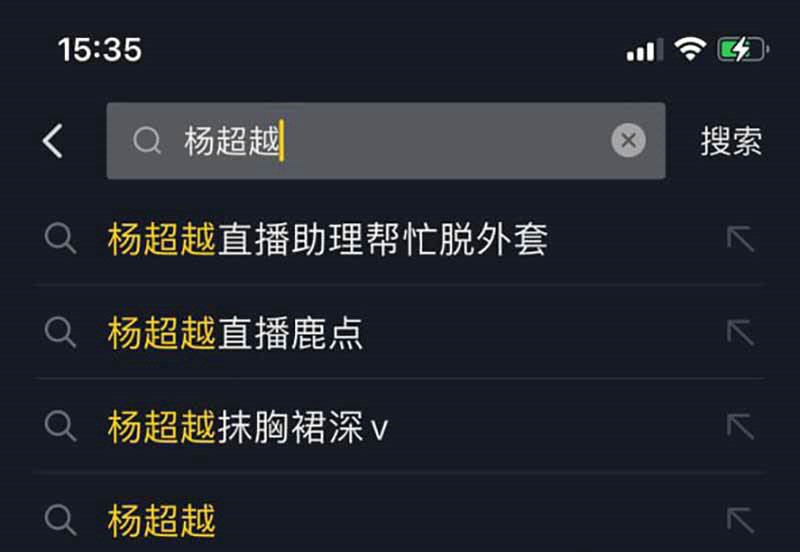This screenshot has height=552, width=800.
Task: Open suggestion 杨超越直播鹿点
Action: (235, 333)
